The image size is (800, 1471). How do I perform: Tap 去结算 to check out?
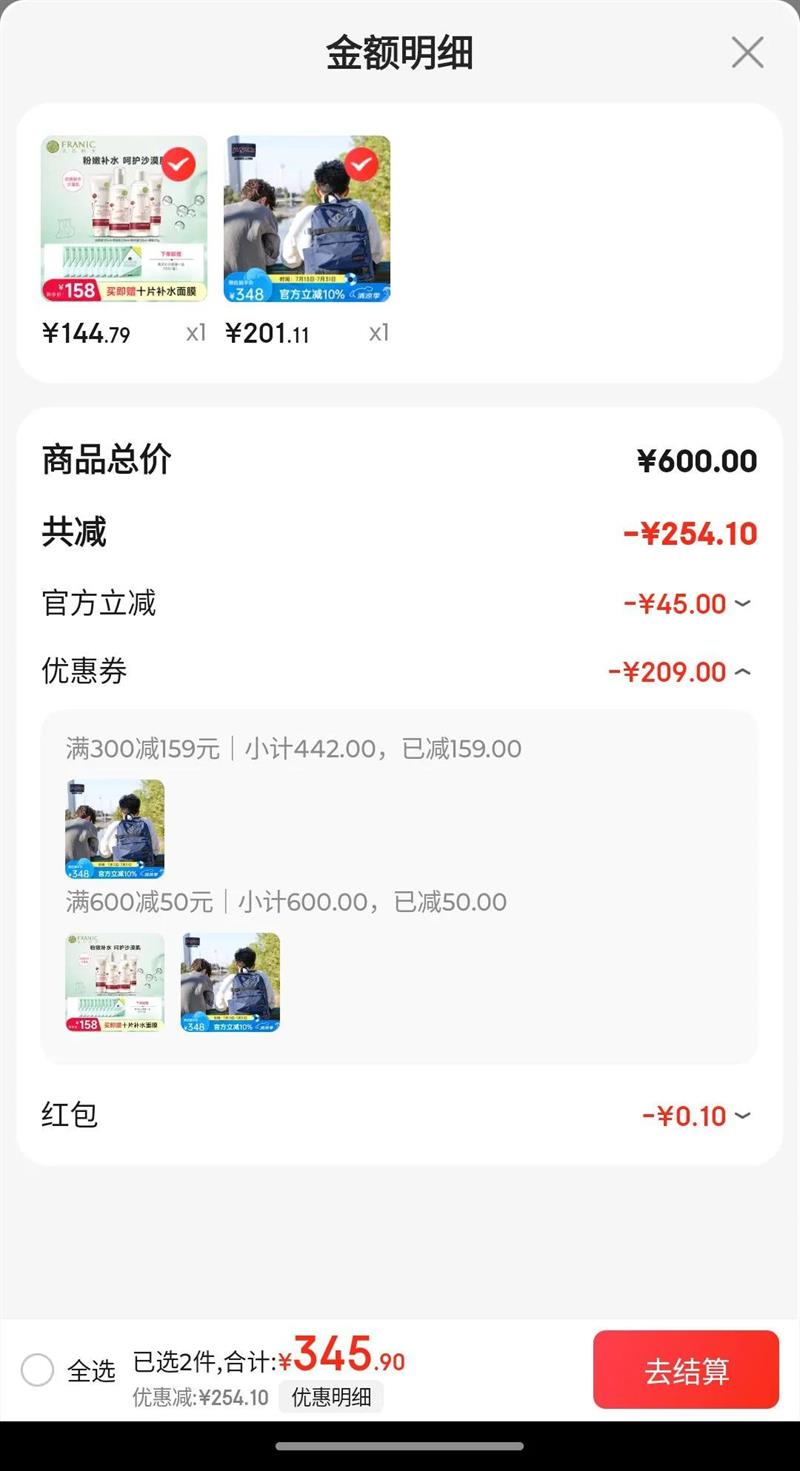[x=685, y=1369]
